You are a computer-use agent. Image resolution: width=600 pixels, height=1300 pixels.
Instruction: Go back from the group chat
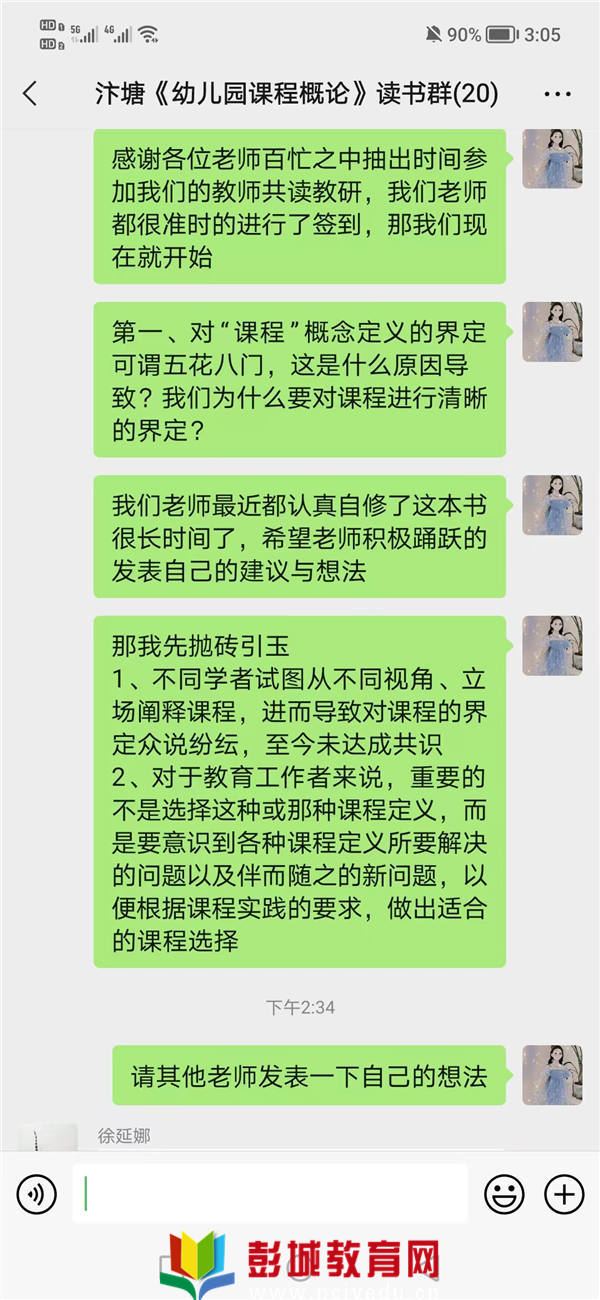(x=30, y=94)
